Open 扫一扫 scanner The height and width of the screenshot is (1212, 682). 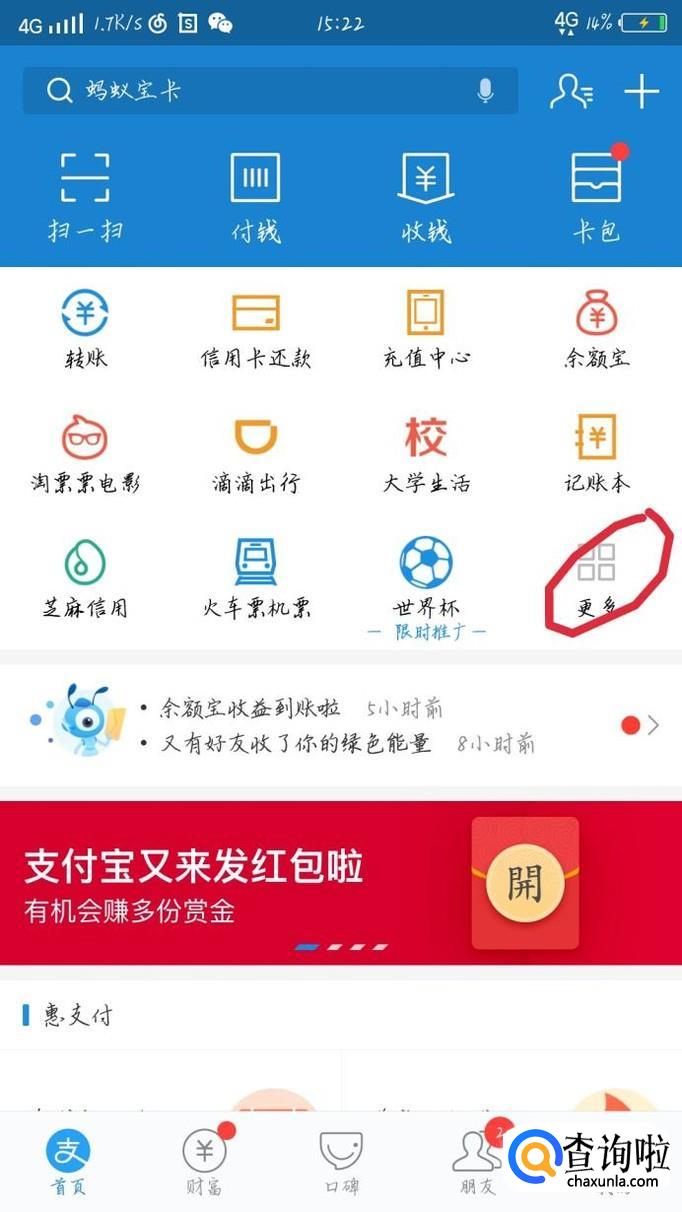85,197
